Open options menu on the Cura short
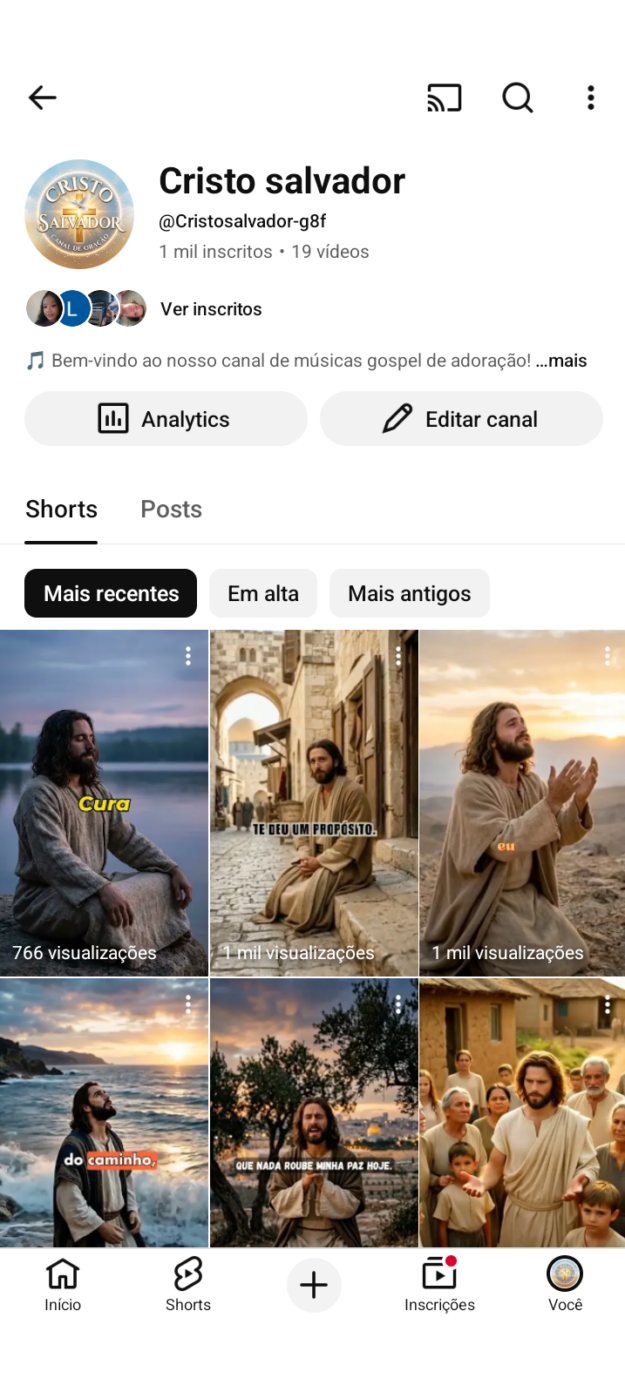 click(188, 656)
